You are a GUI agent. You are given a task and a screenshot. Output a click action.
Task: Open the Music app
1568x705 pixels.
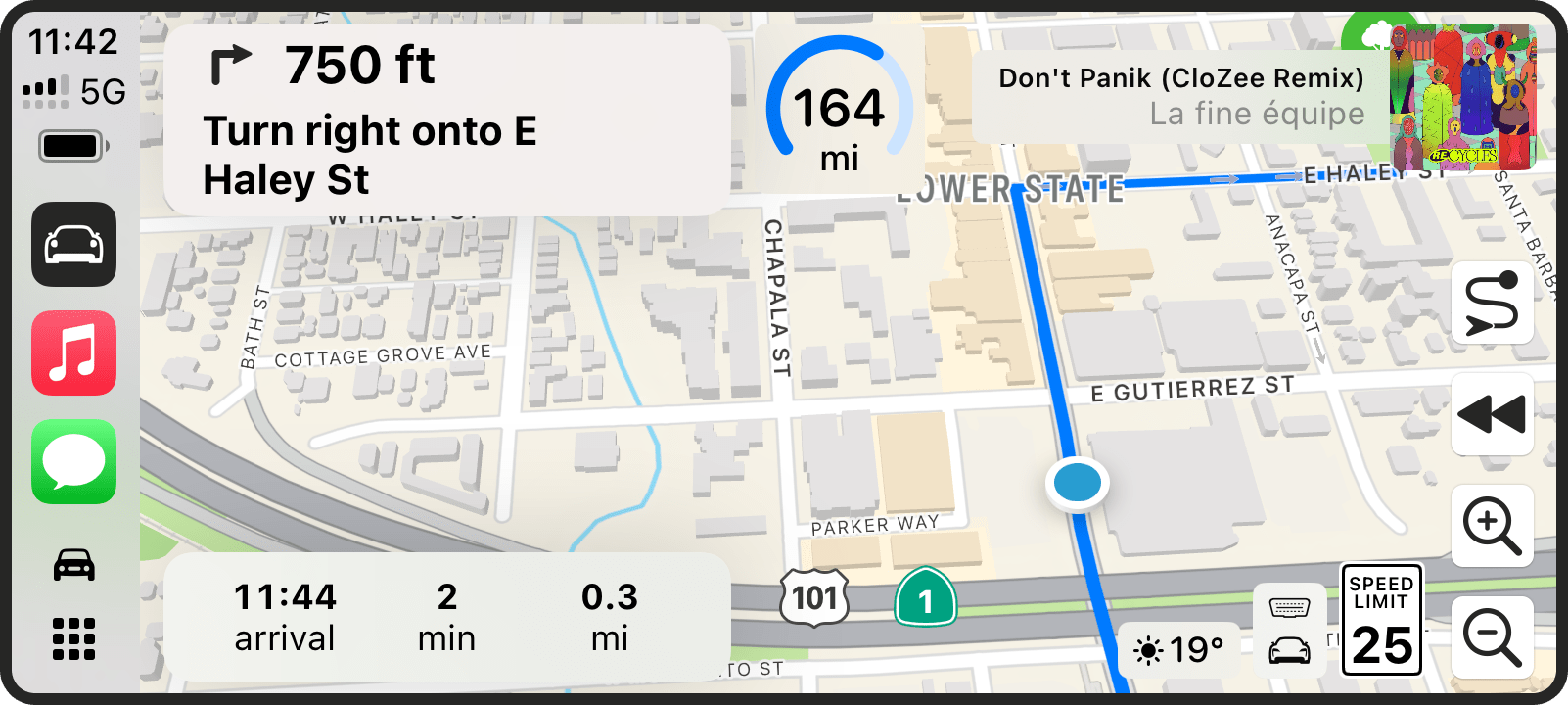[x=73, y=353]
